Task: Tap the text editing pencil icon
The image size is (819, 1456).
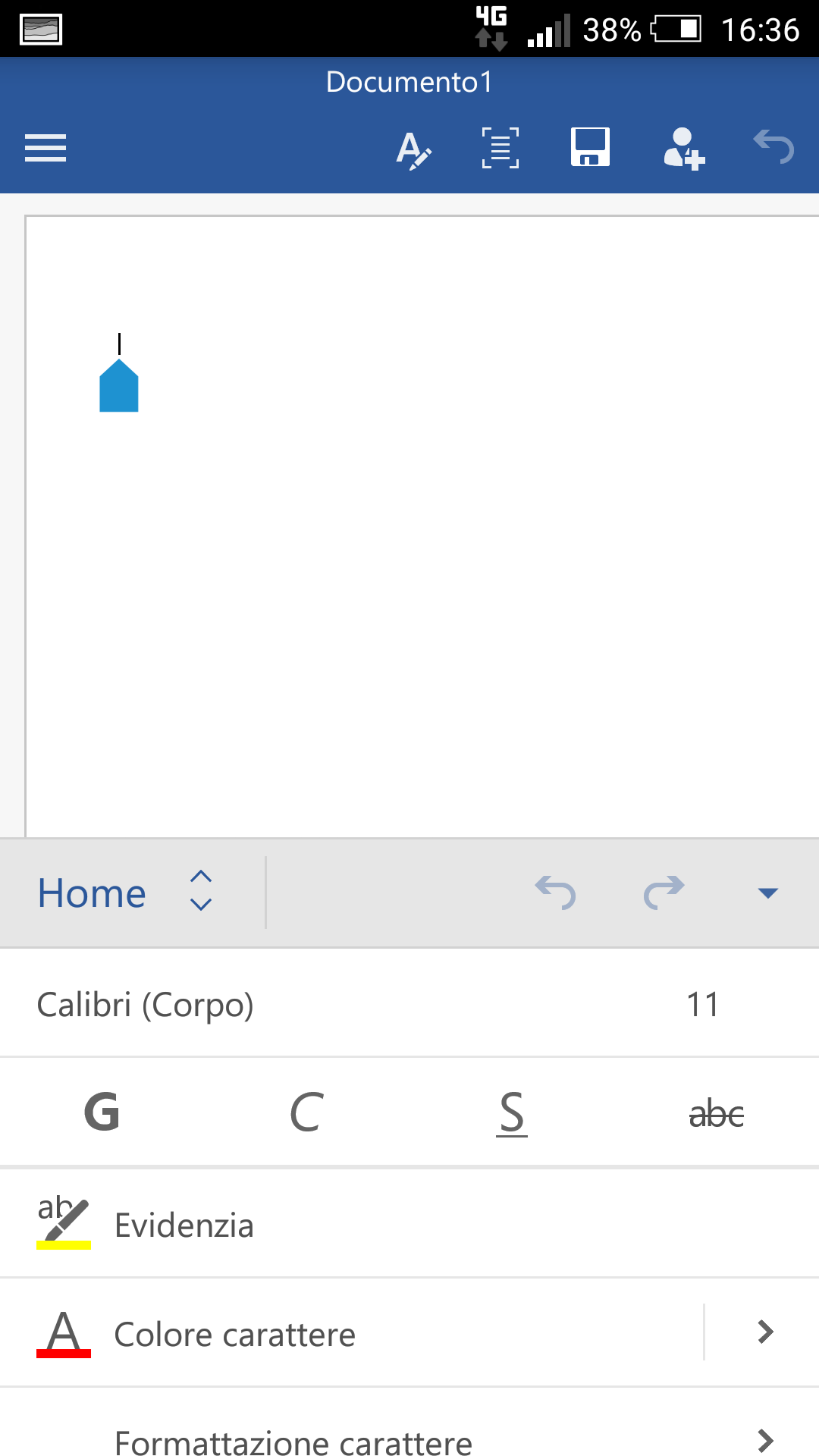Action: [414, 149]
